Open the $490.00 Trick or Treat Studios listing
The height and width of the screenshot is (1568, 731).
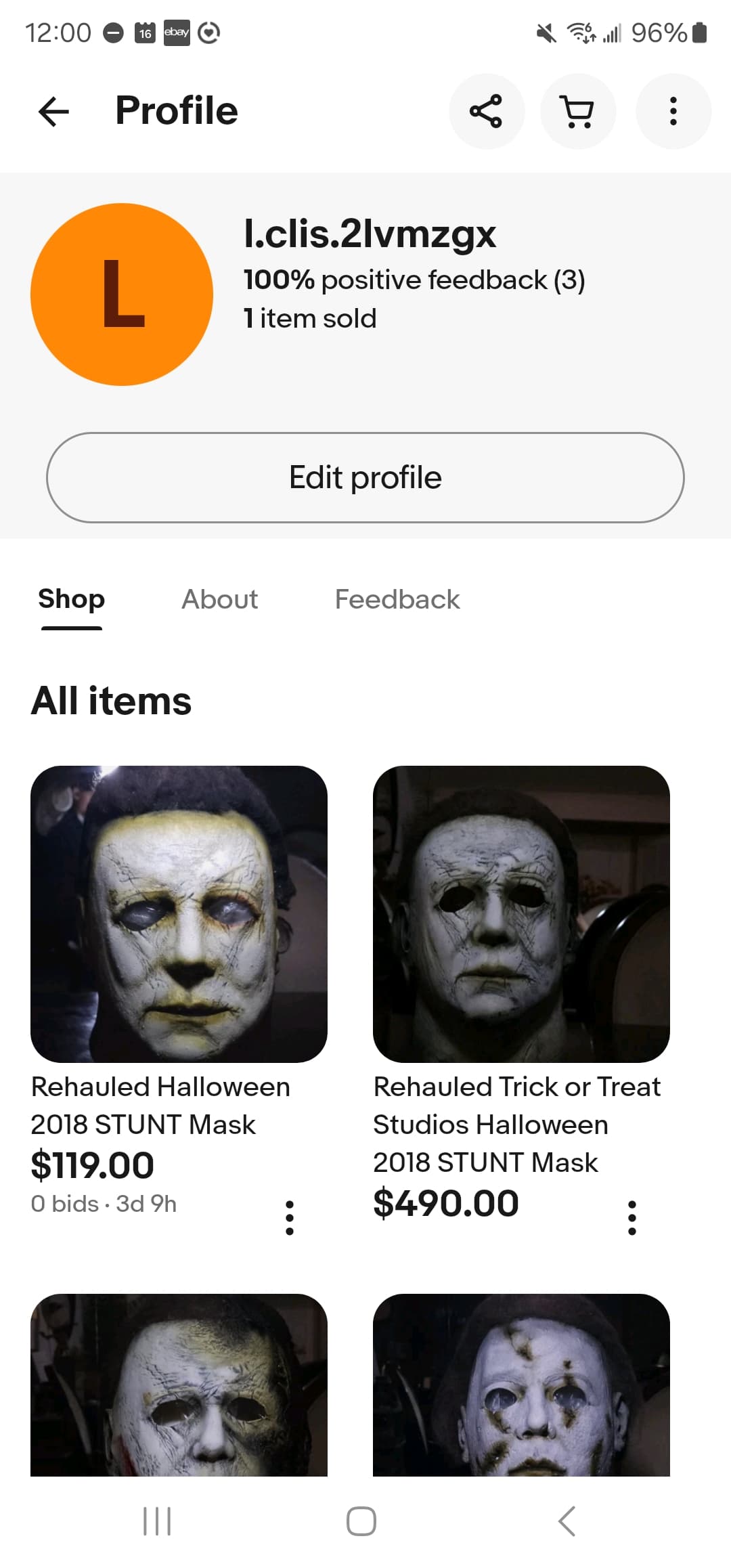click(x=521, y=914)
